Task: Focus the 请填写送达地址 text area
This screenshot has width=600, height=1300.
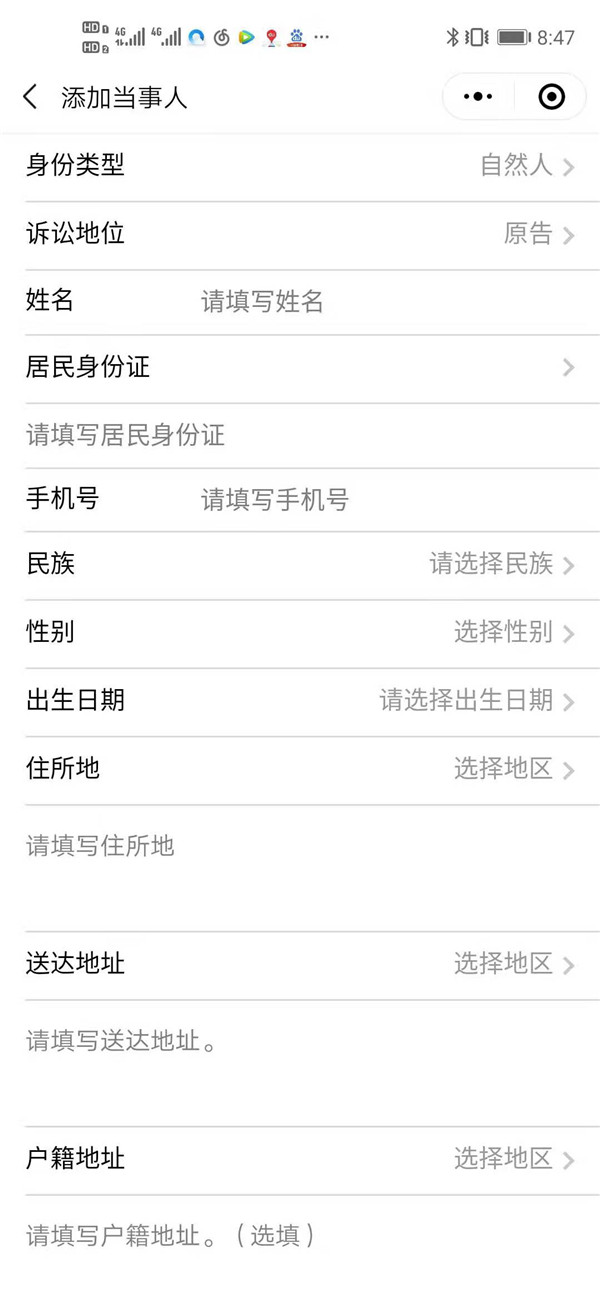Action: point(300,1063)
